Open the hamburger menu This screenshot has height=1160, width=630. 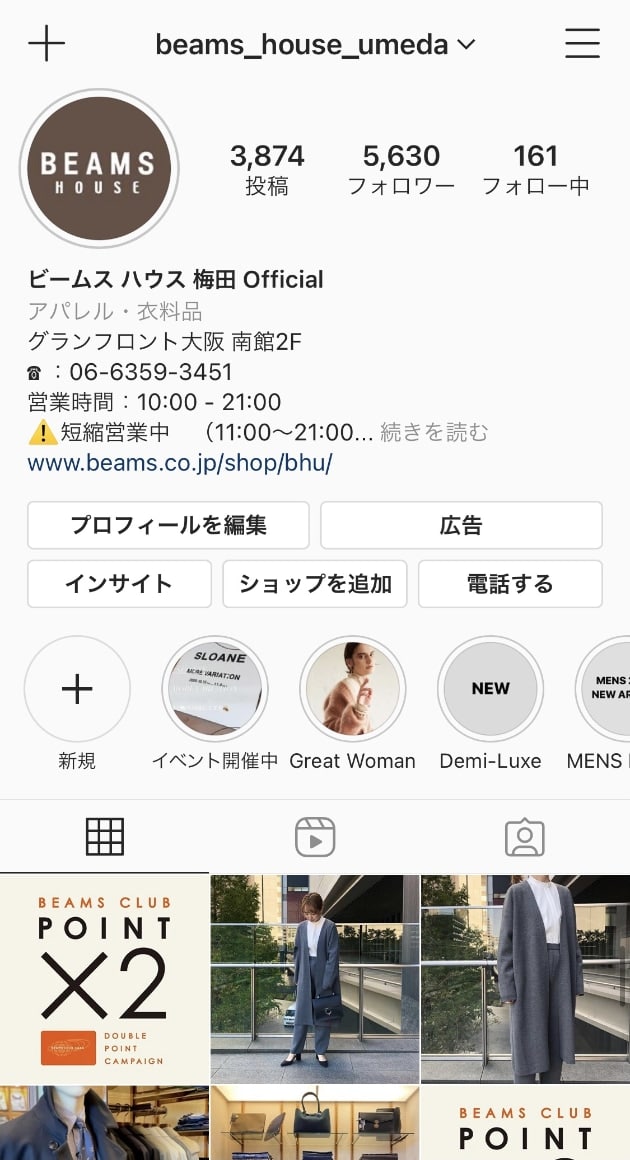pos(582,44)
